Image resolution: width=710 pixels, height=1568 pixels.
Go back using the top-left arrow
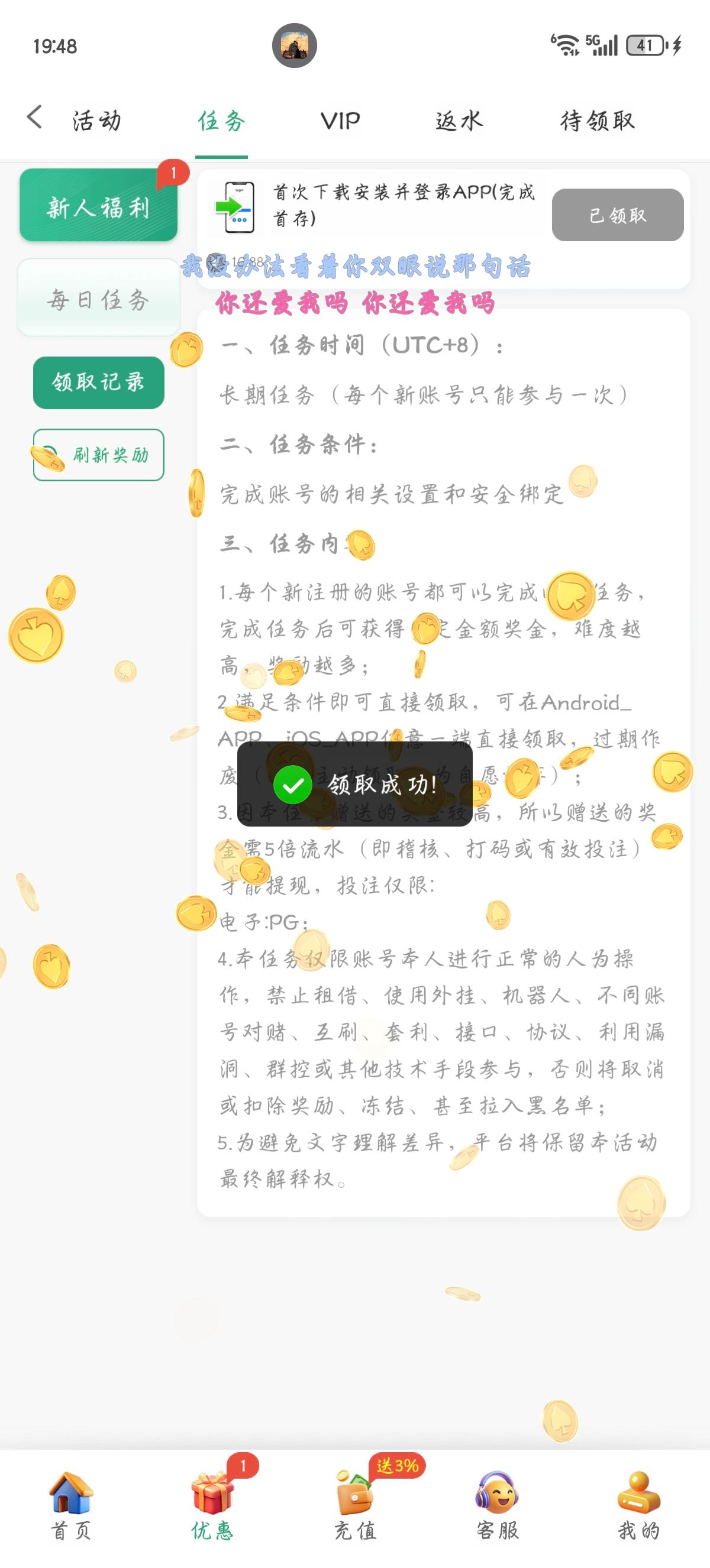click(x=35, y=118)
